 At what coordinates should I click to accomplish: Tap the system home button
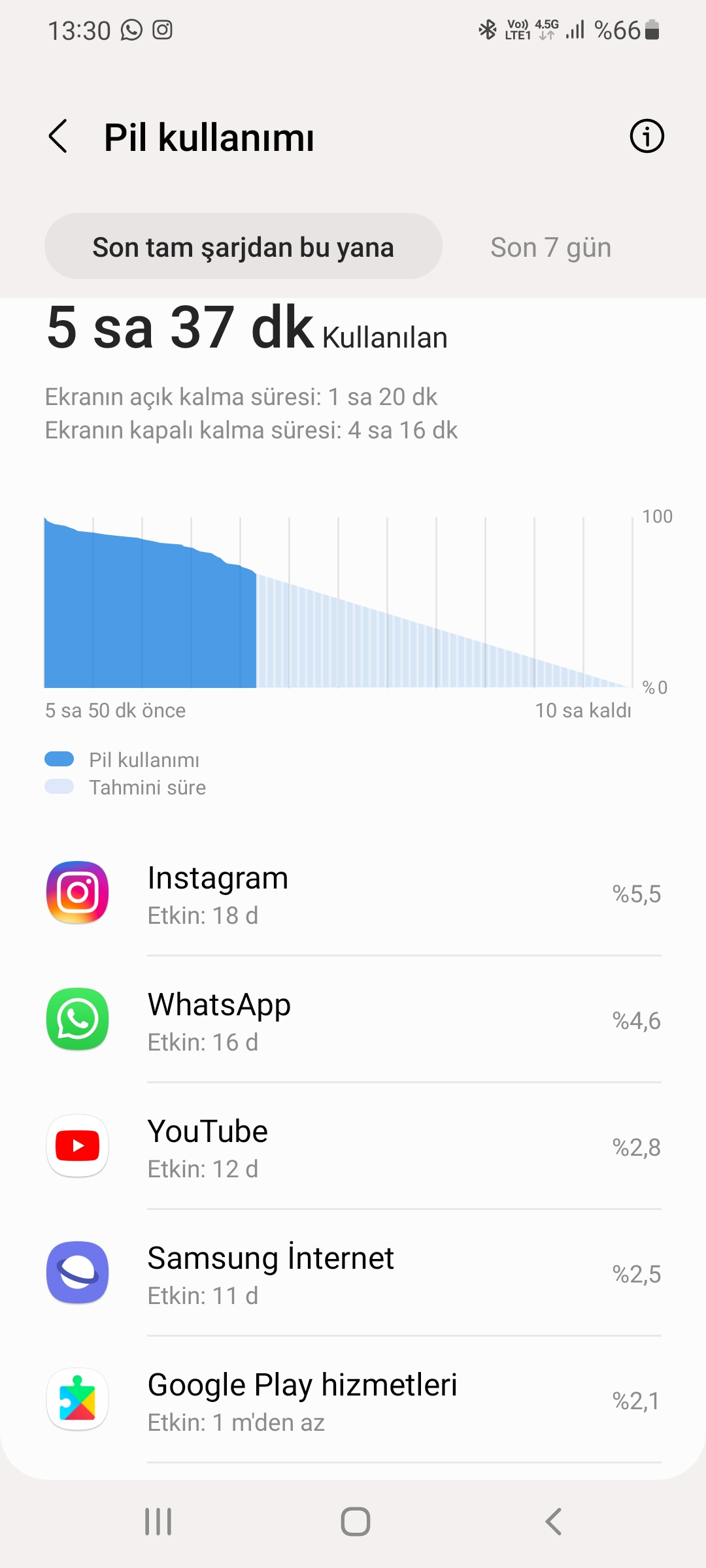click(355, 1522)
